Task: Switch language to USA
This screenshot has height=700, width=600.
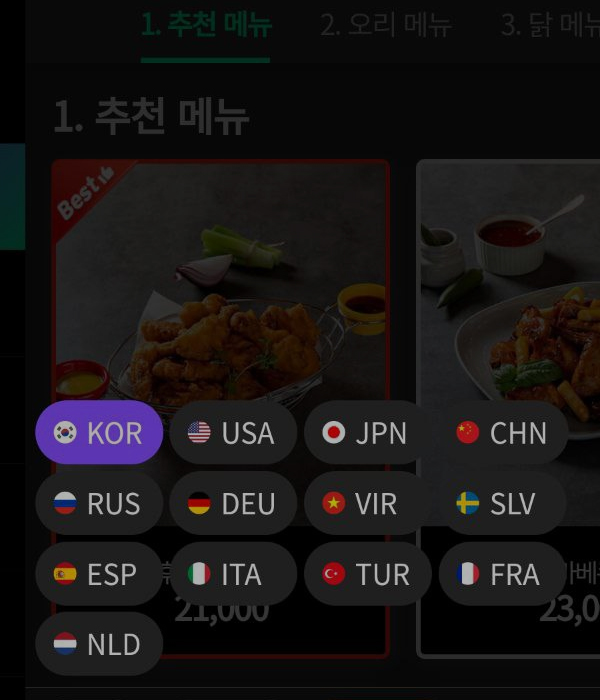Action: pos(233,433)
